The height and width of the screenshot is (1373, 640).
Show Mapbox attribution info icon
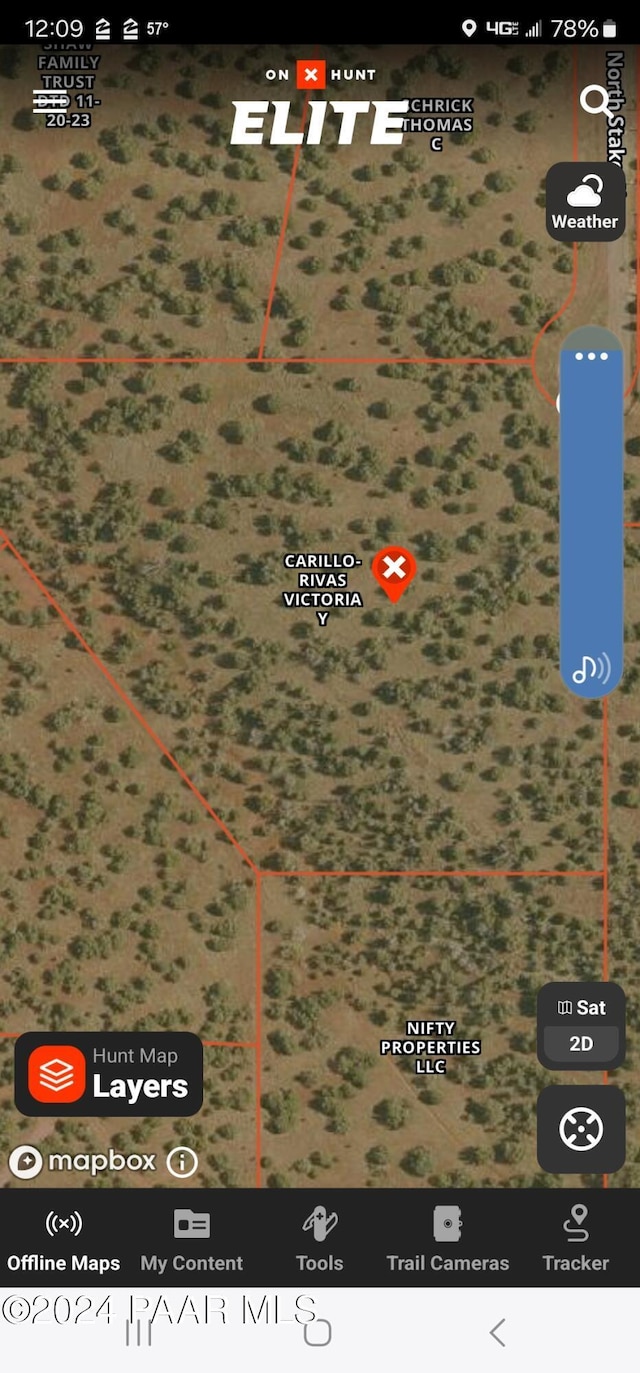pos(182,1161)
